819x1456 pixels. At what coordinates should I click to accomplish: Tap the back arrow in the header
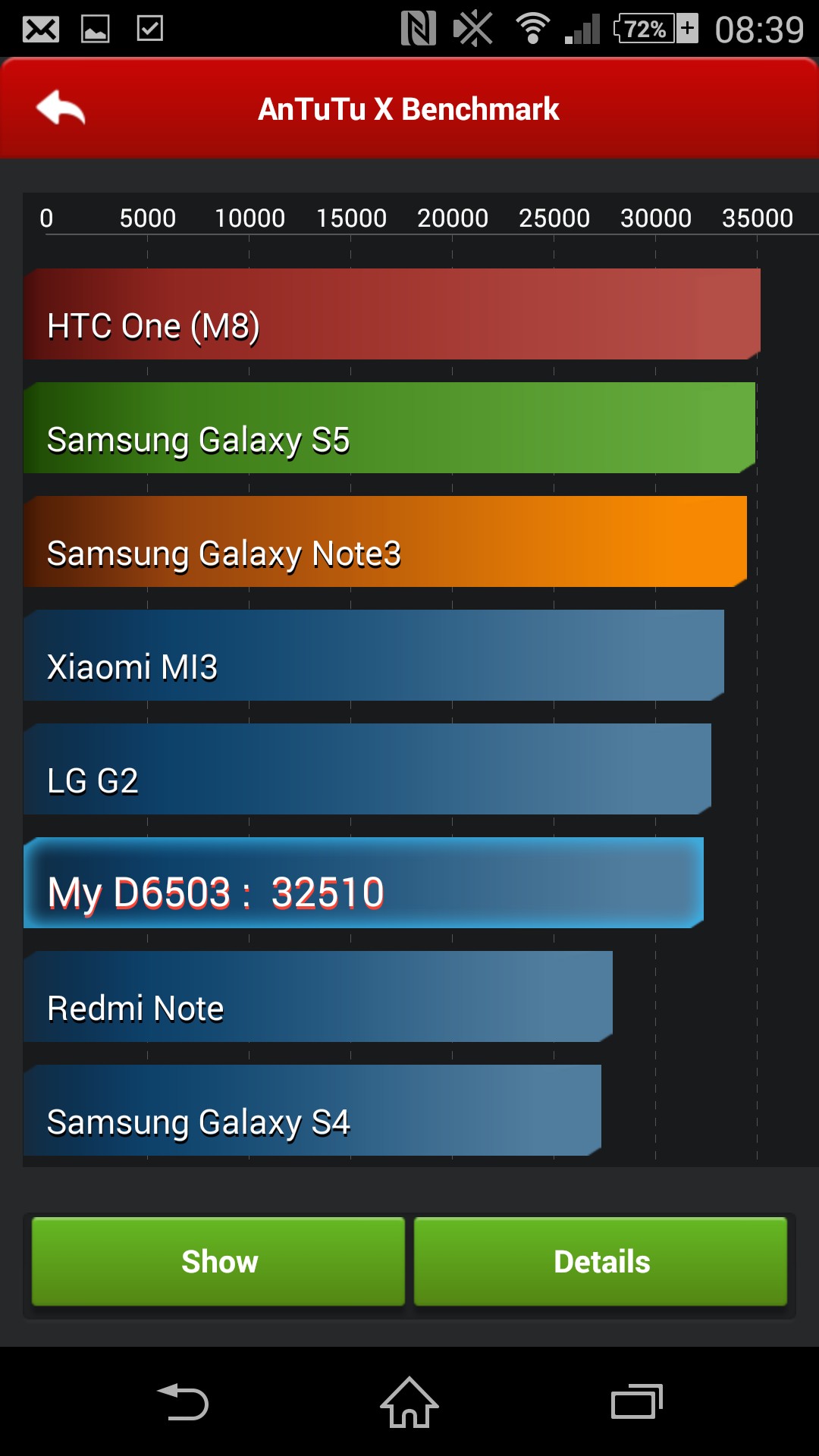tap(61, 108)
